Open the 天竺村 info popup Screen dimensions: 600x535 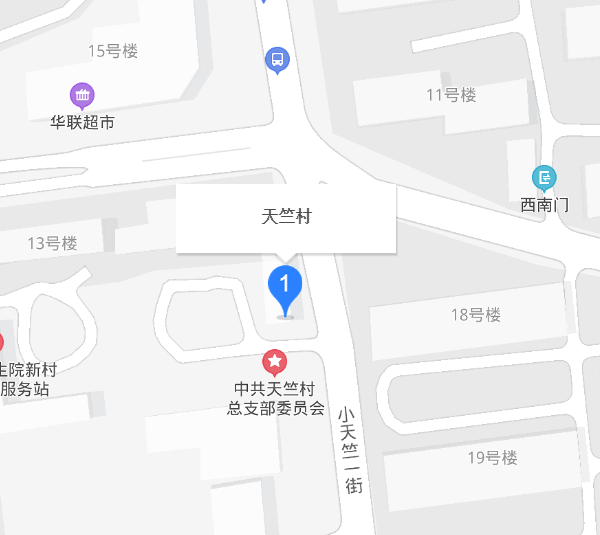286,216
